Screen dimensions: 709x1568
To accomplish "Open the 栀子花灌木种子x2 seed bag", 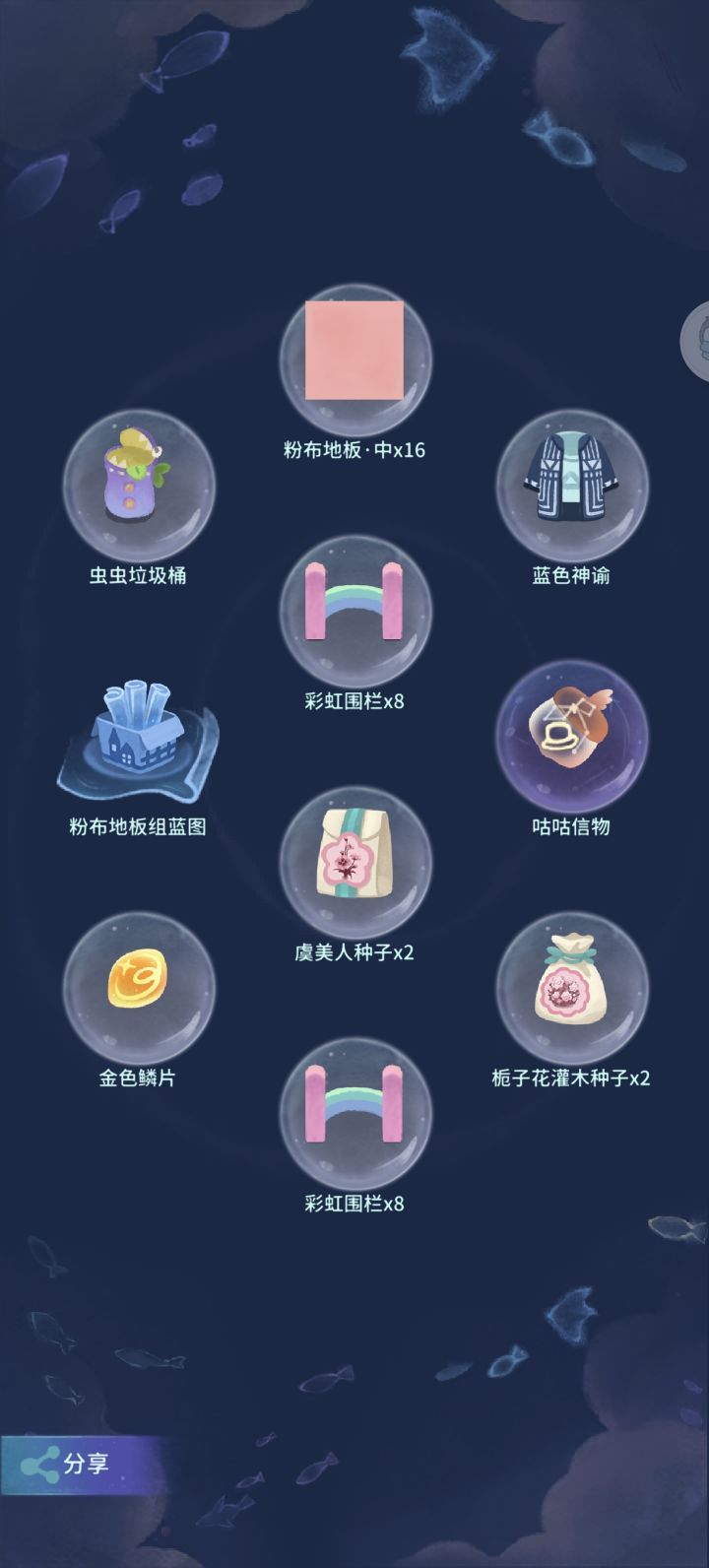I will 571,988.
